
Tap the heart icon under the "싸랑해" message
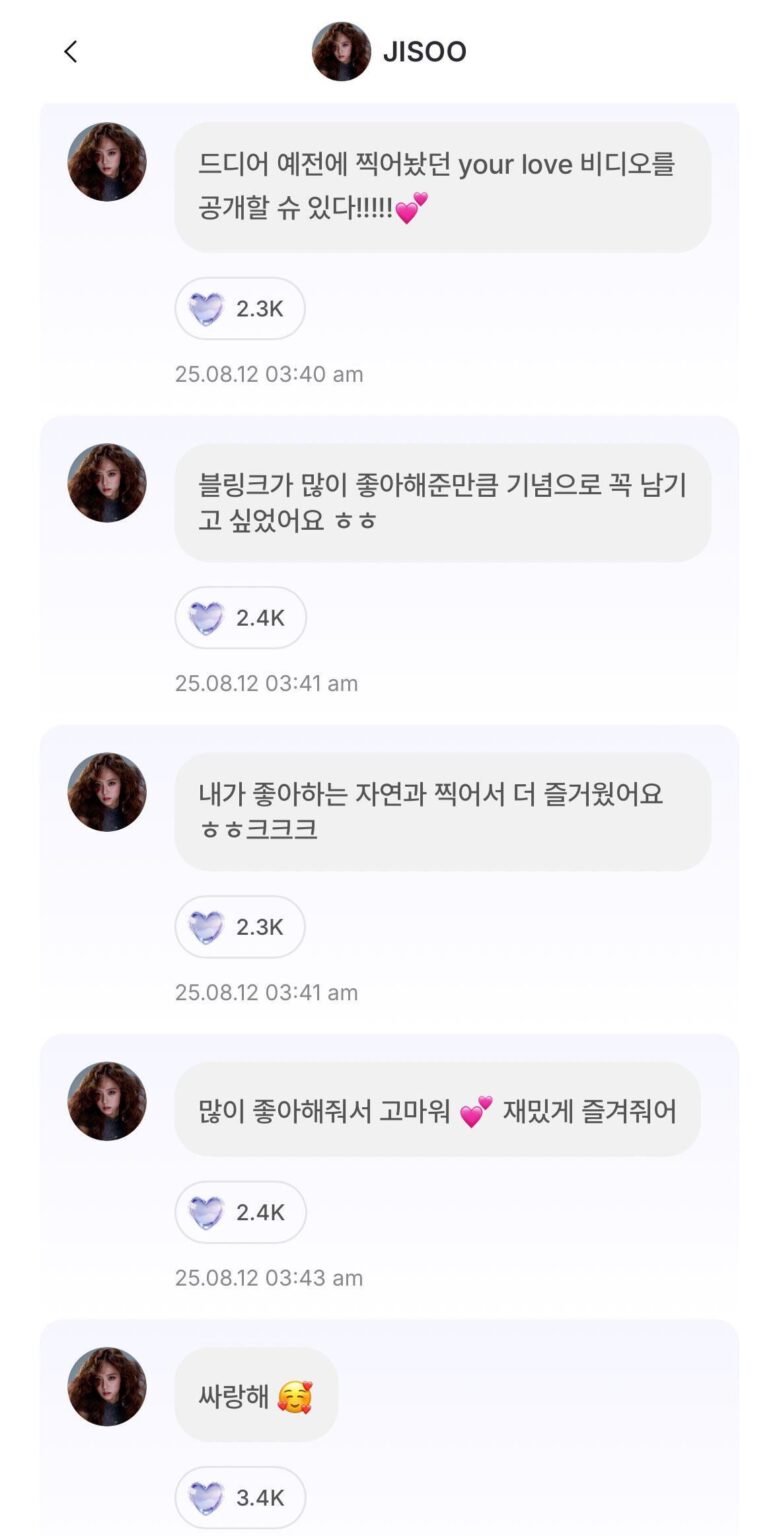pyautogui.click(x=240, y=1497)
